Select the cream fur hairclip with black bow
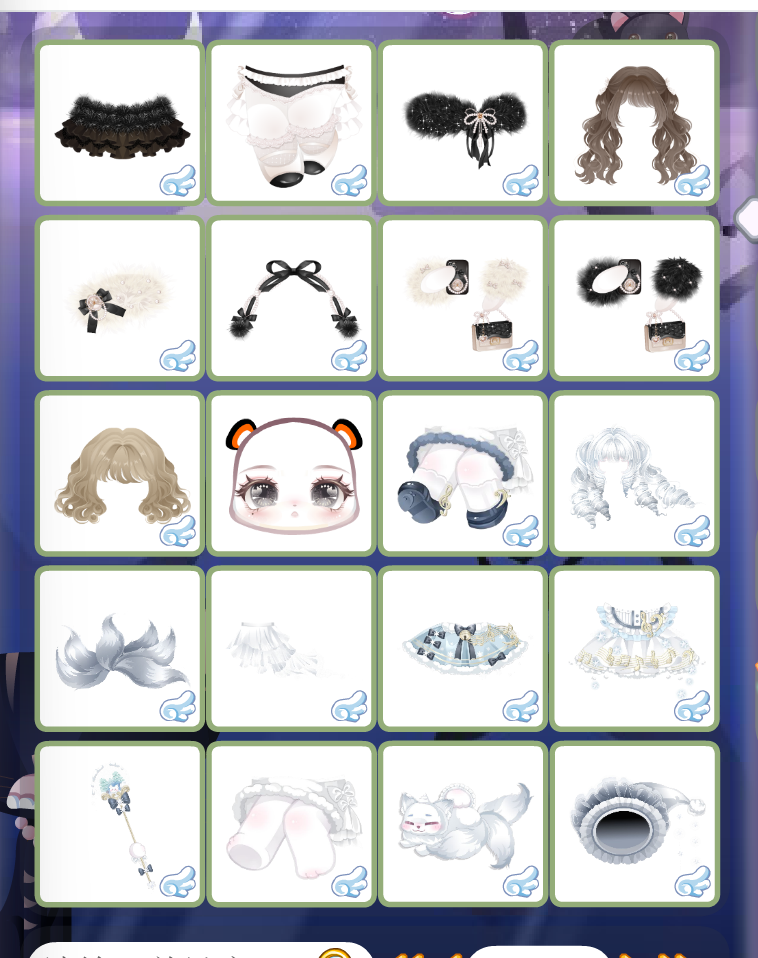The width and height of the screenshot is (758, 958). (x=119, y=298)
